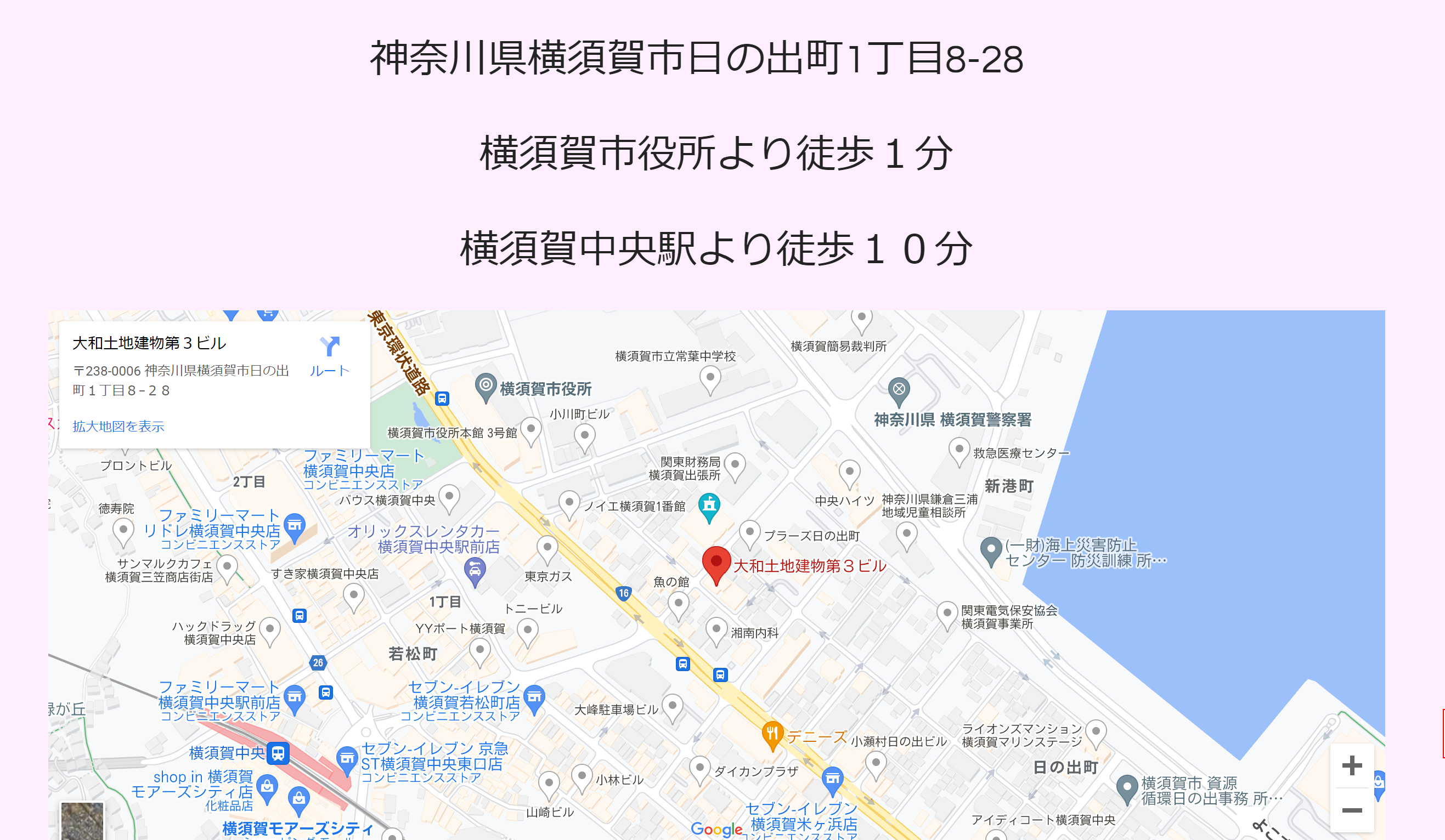
Task: Tap the 神奈川県 横須賀警察署 marker
Action: [x=899, y=390]
